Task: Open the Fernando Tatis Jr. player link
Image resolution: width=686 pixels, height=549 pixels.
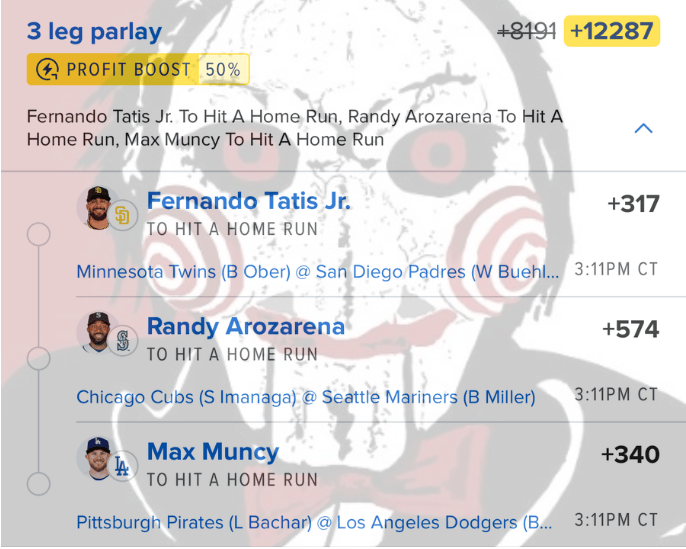Action: [248, 202]
